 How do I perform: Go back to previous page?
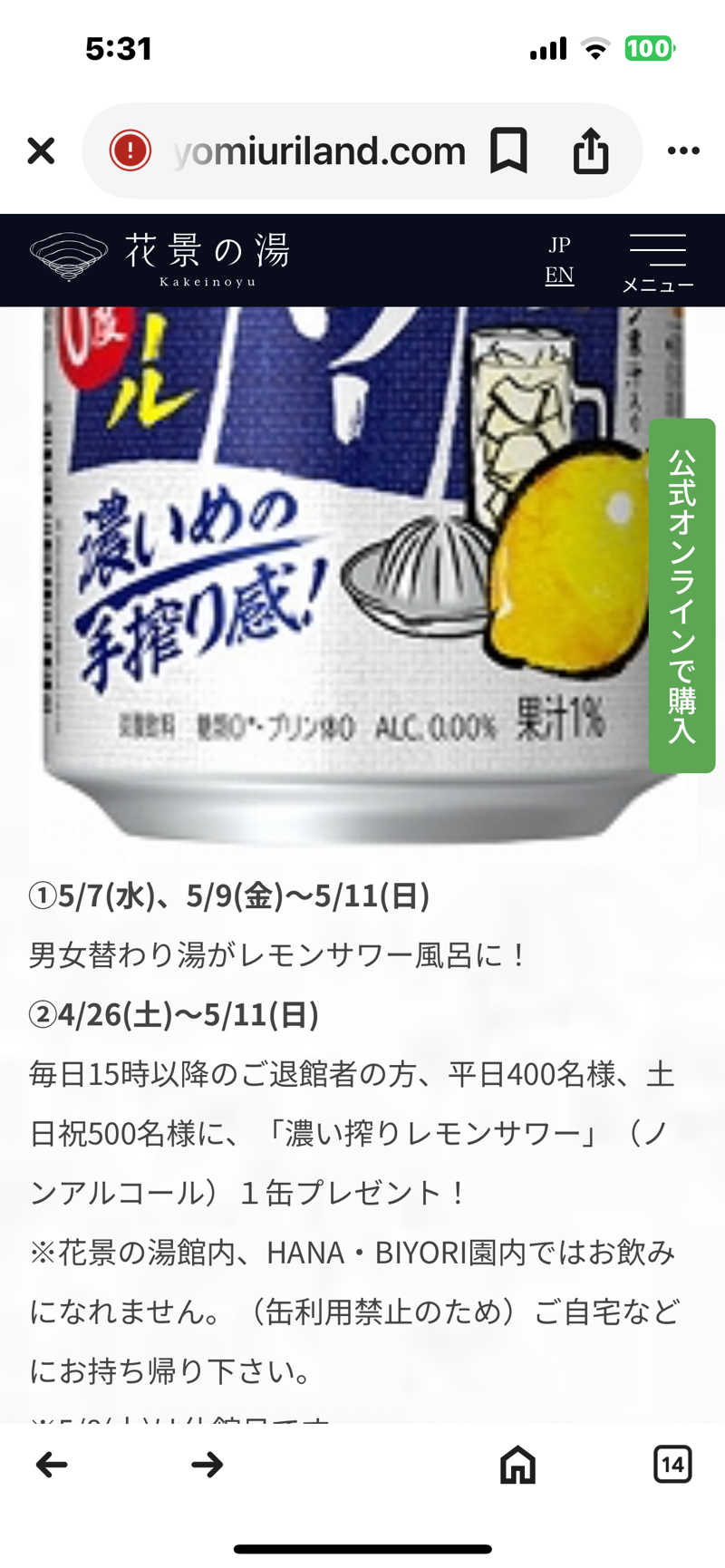52,1464
